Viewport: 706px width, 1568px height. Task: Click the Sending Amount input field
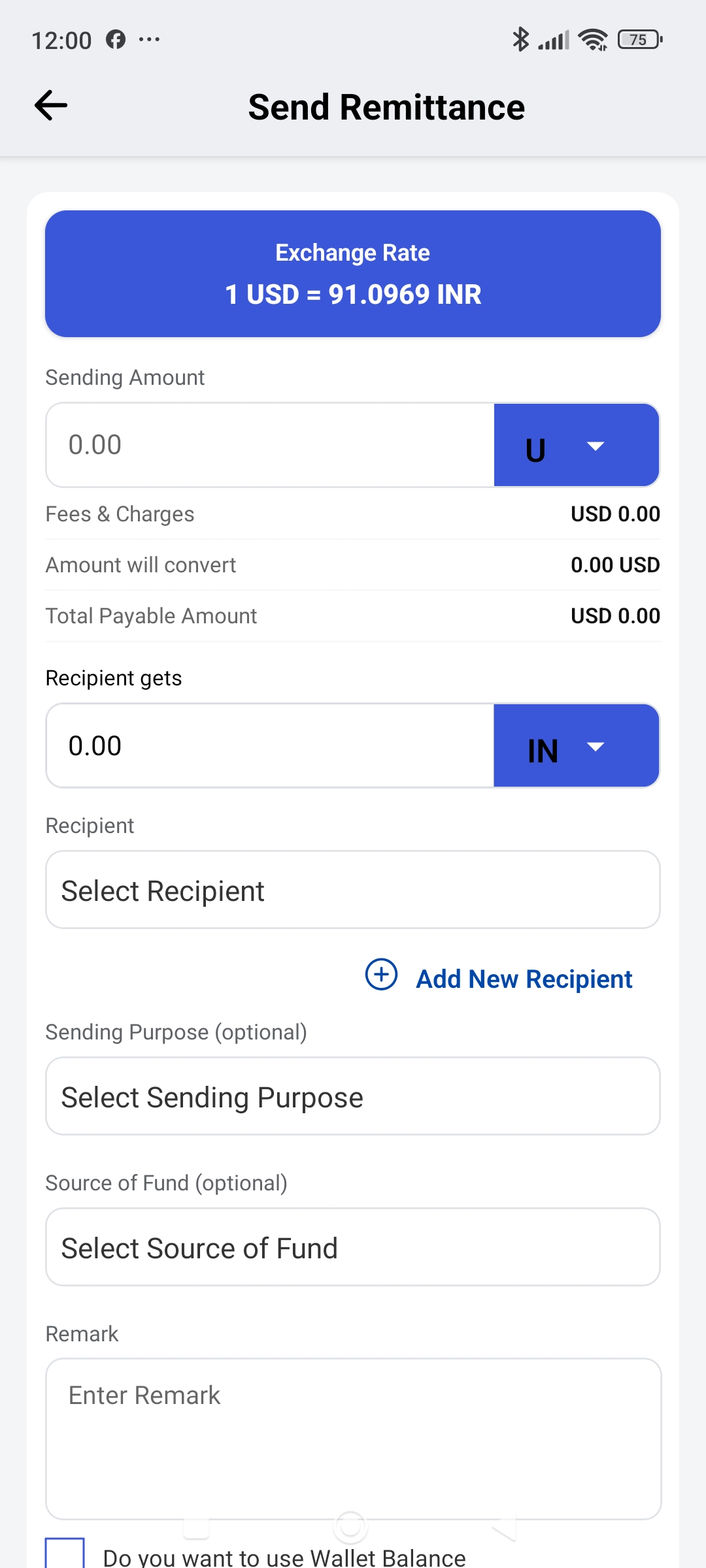(x=261, y=444)
